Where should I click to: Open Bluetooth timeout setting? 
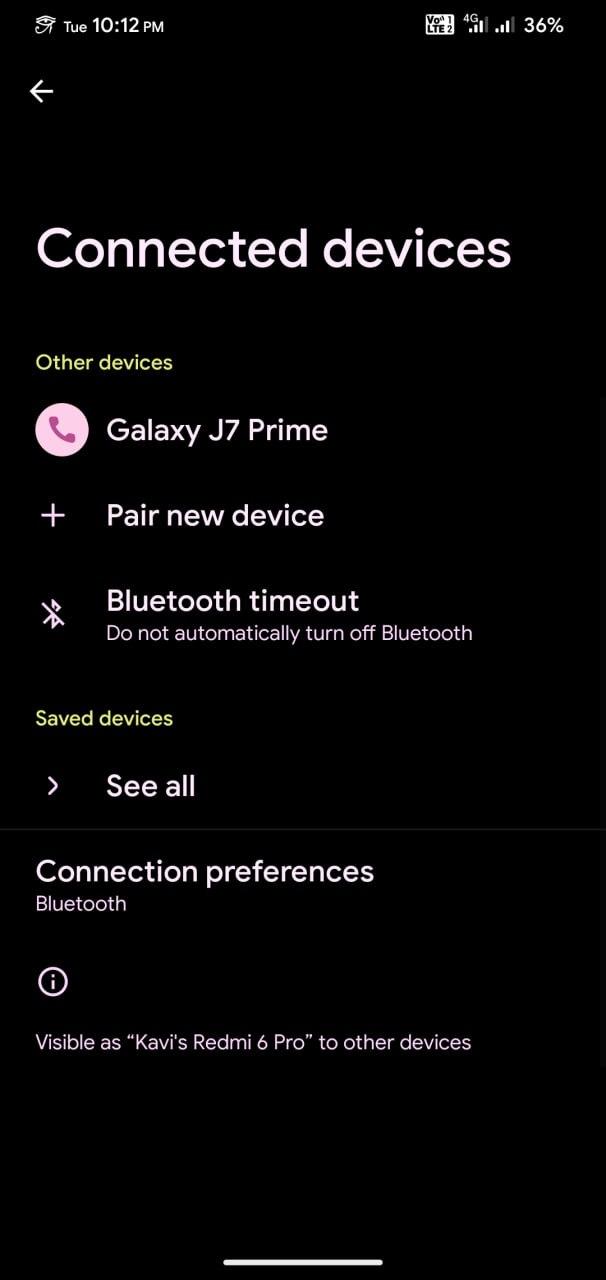click(303, 614)
